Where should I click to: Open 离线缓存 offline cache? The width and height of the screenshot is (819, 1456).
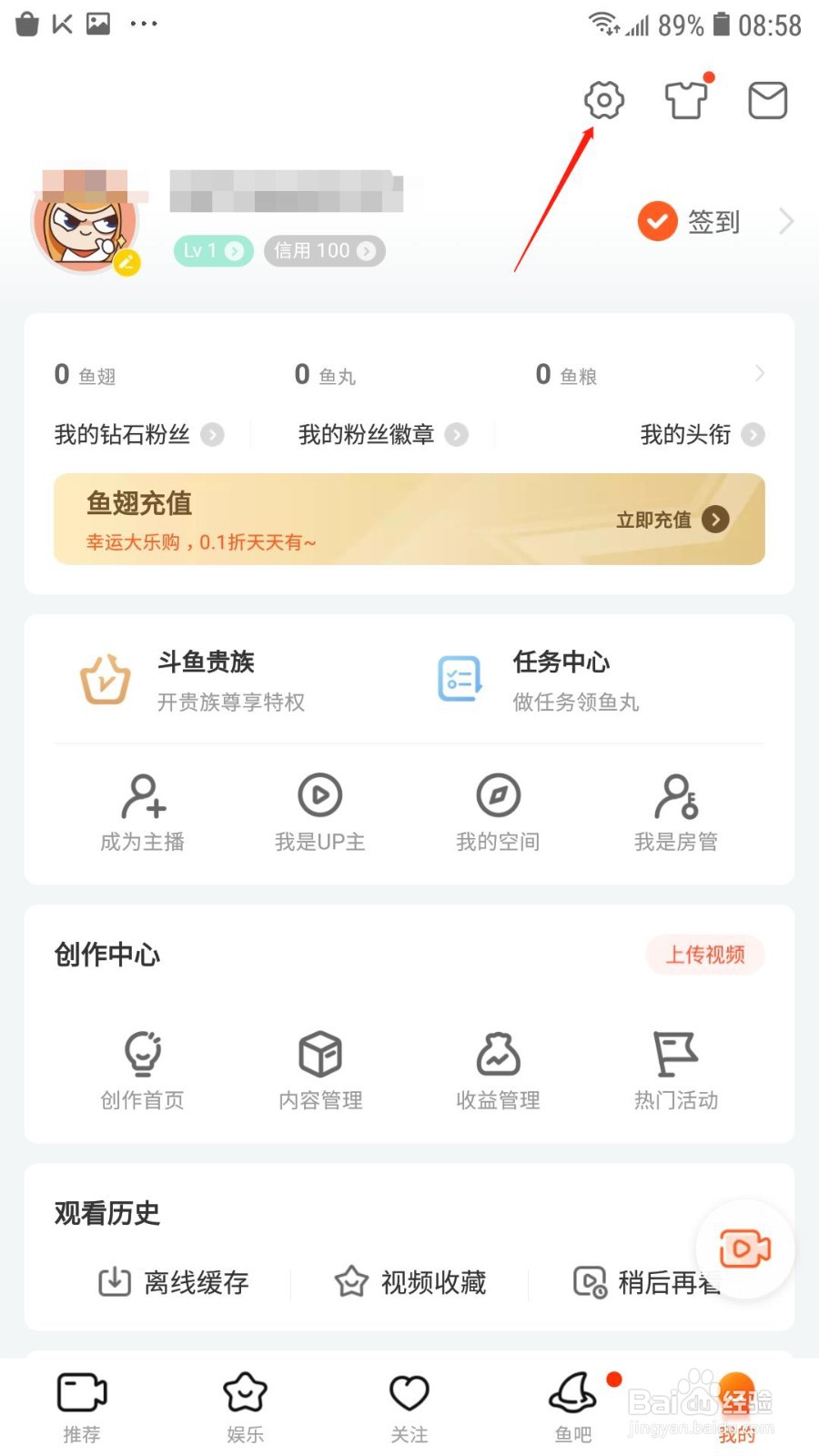[173, 1282]
